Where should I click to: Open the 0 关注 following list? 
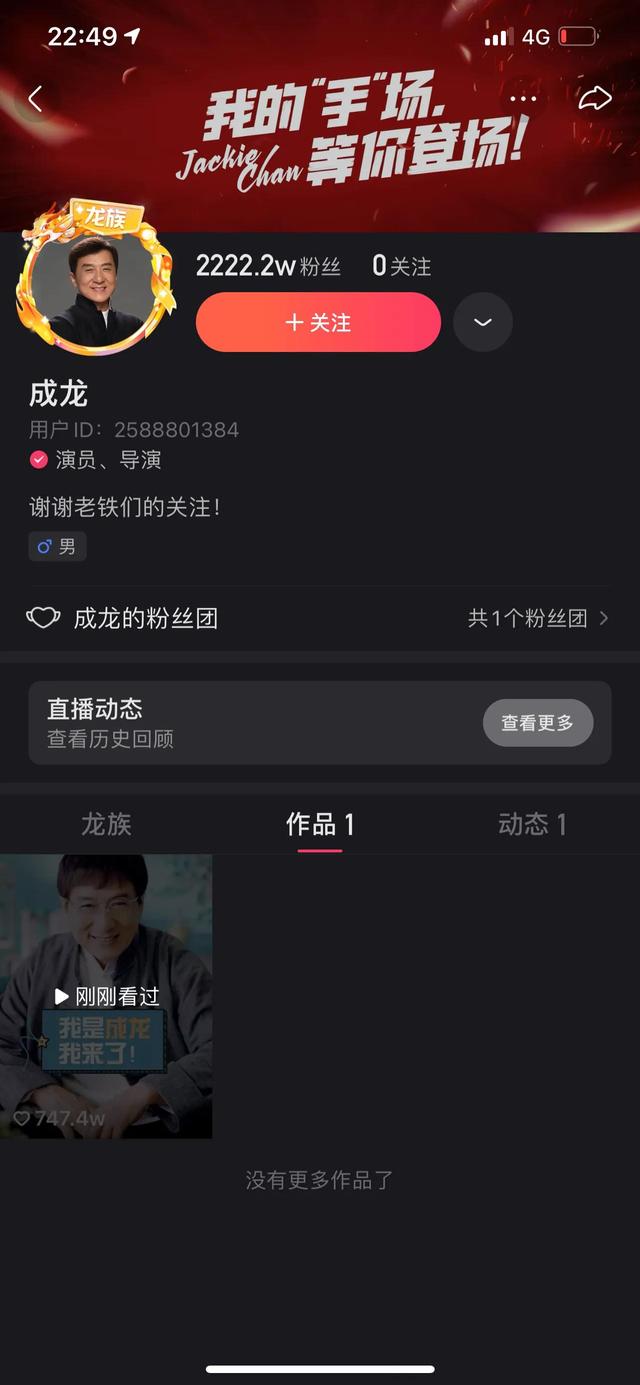[402, 266]
